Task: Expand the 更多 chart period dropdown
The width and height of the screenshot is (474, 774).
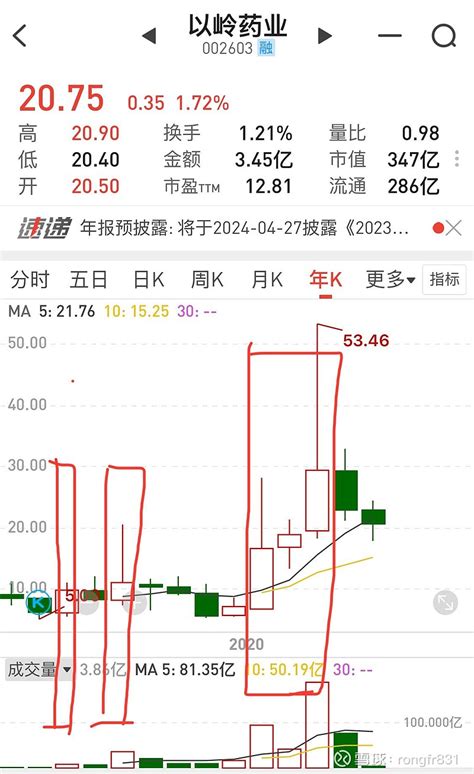Action: point(390,280)
